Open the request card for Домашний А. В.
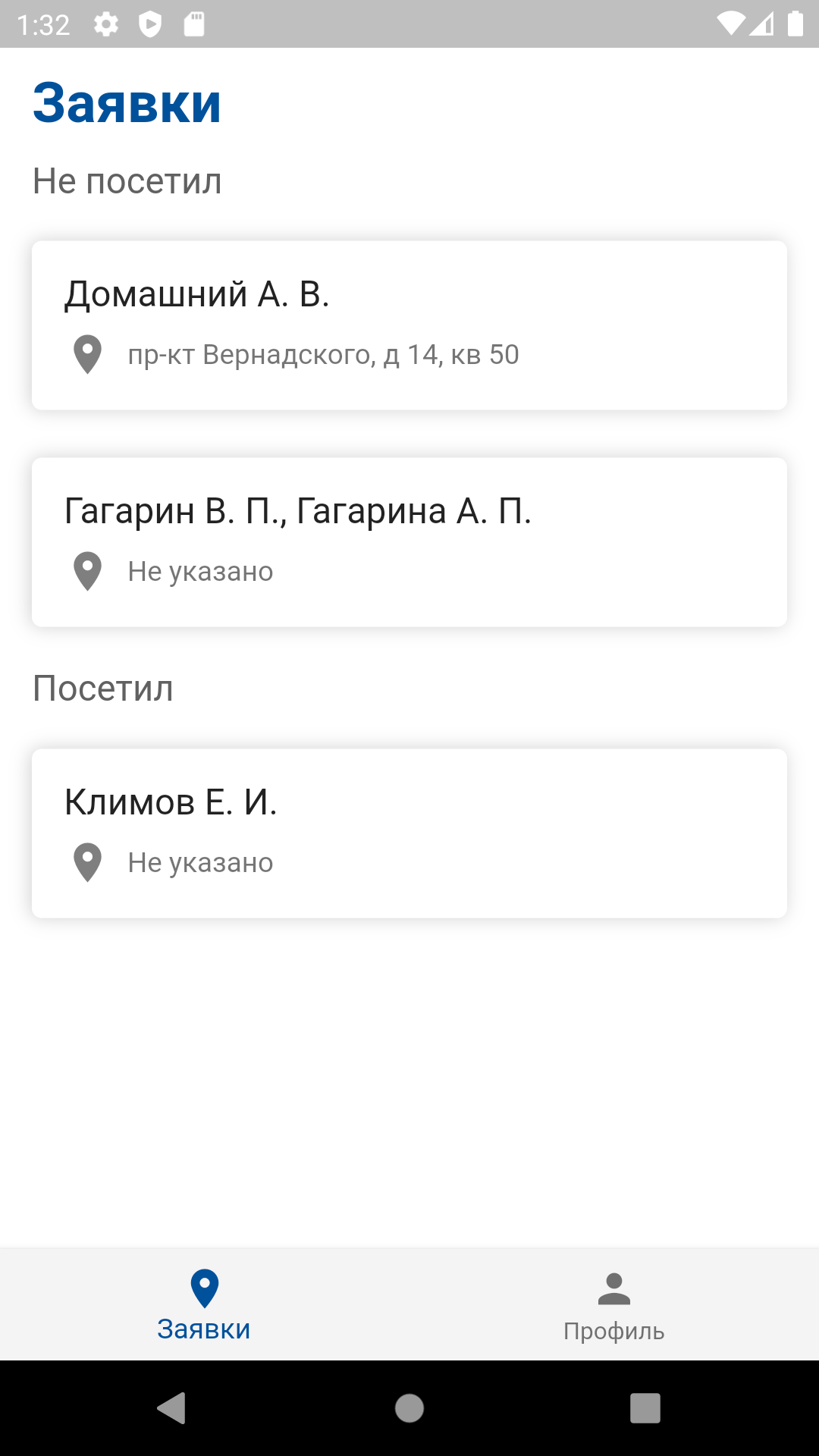Image resolution: width=819 pixels, height=1456 pixels. click(409, 325)
